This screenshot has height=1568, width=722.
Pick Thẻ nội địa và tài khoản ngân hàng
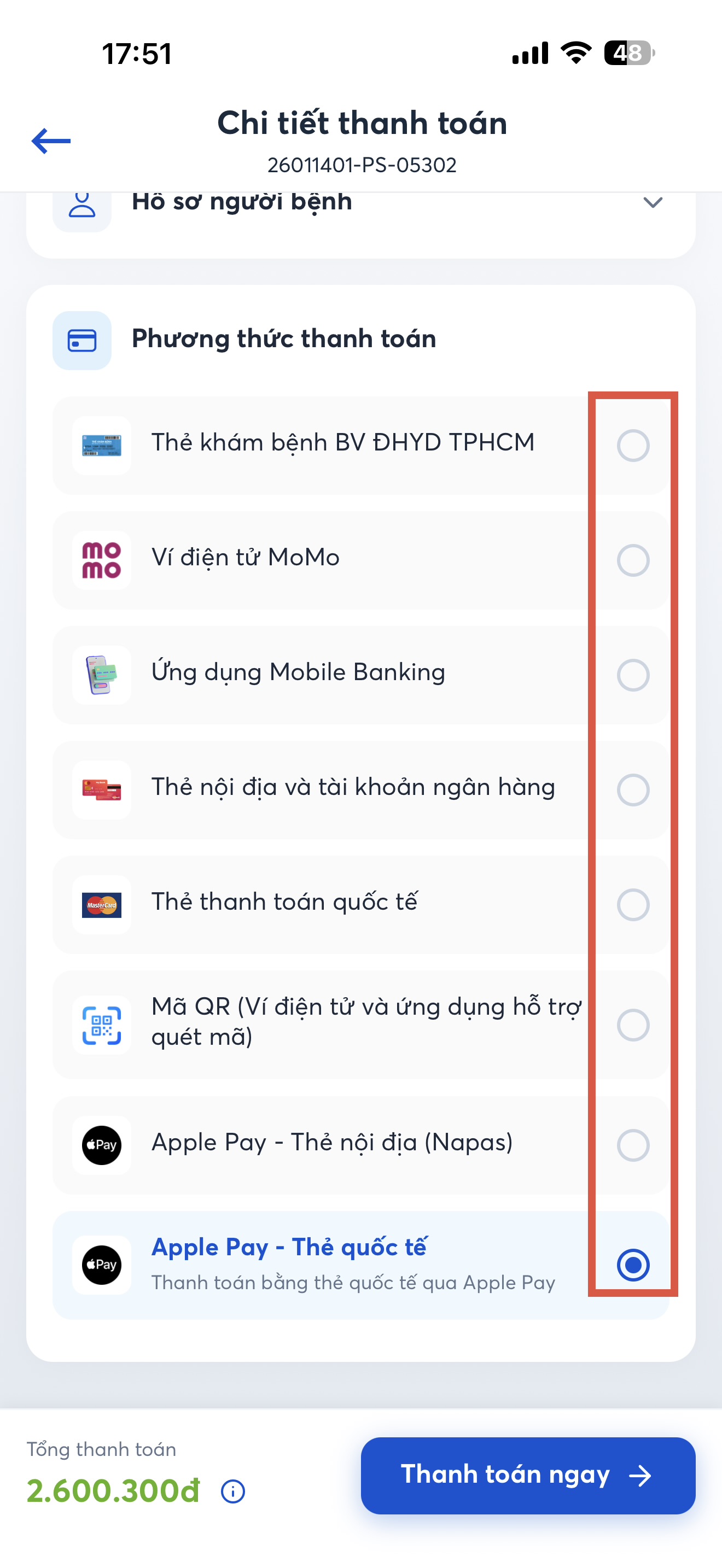point(632,789)
